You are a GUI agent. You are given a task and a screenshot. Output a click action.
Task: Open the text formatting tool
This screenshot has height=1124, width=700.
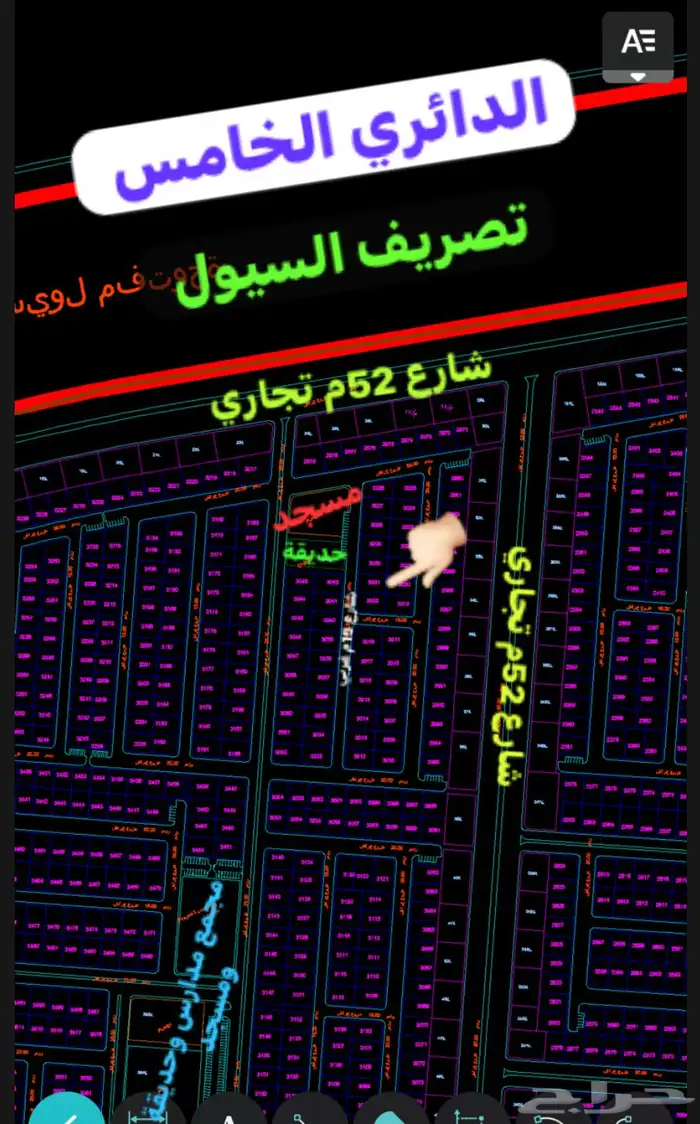(x=637, y=40)
